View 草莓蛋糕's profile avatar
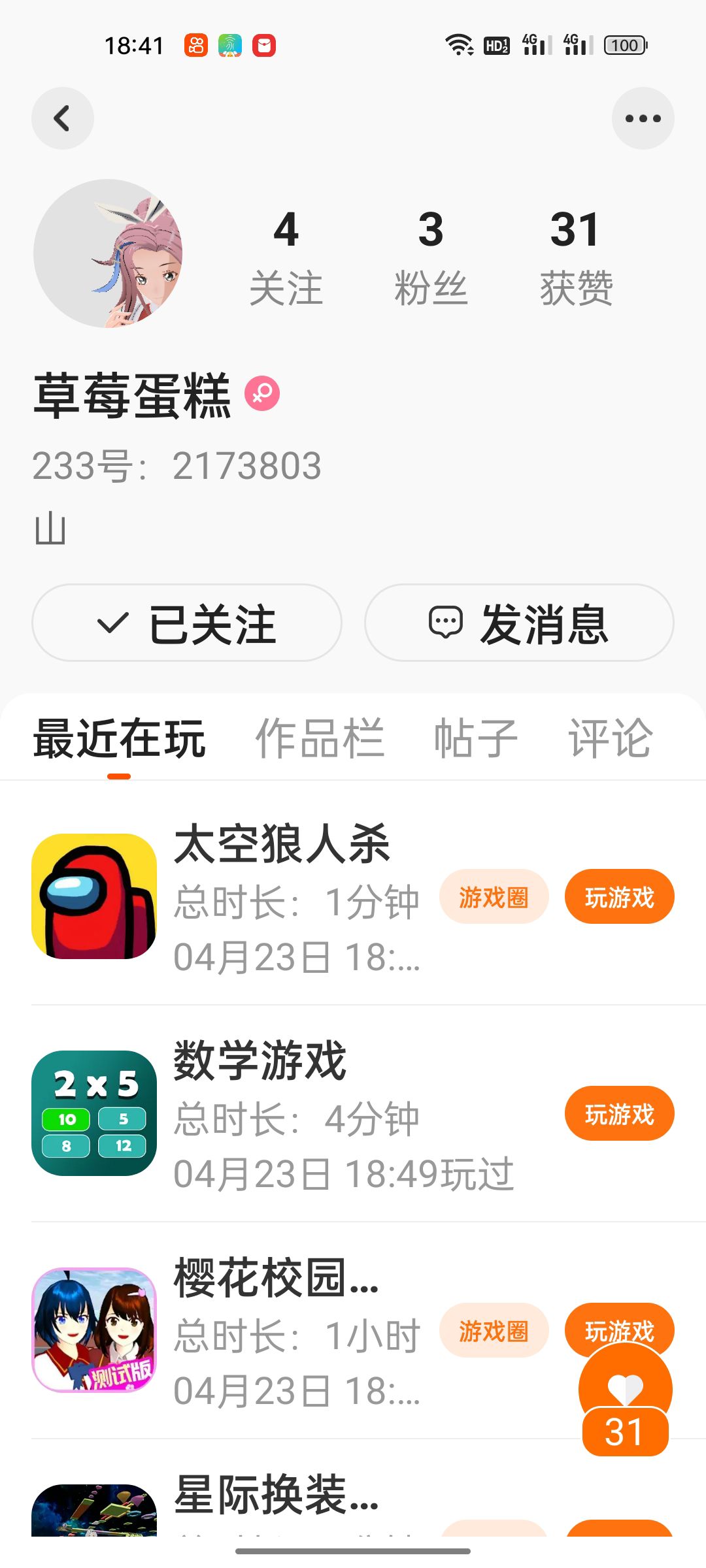Image resolution: width=706 pixels, height=1568 pixels. point(108,253)
